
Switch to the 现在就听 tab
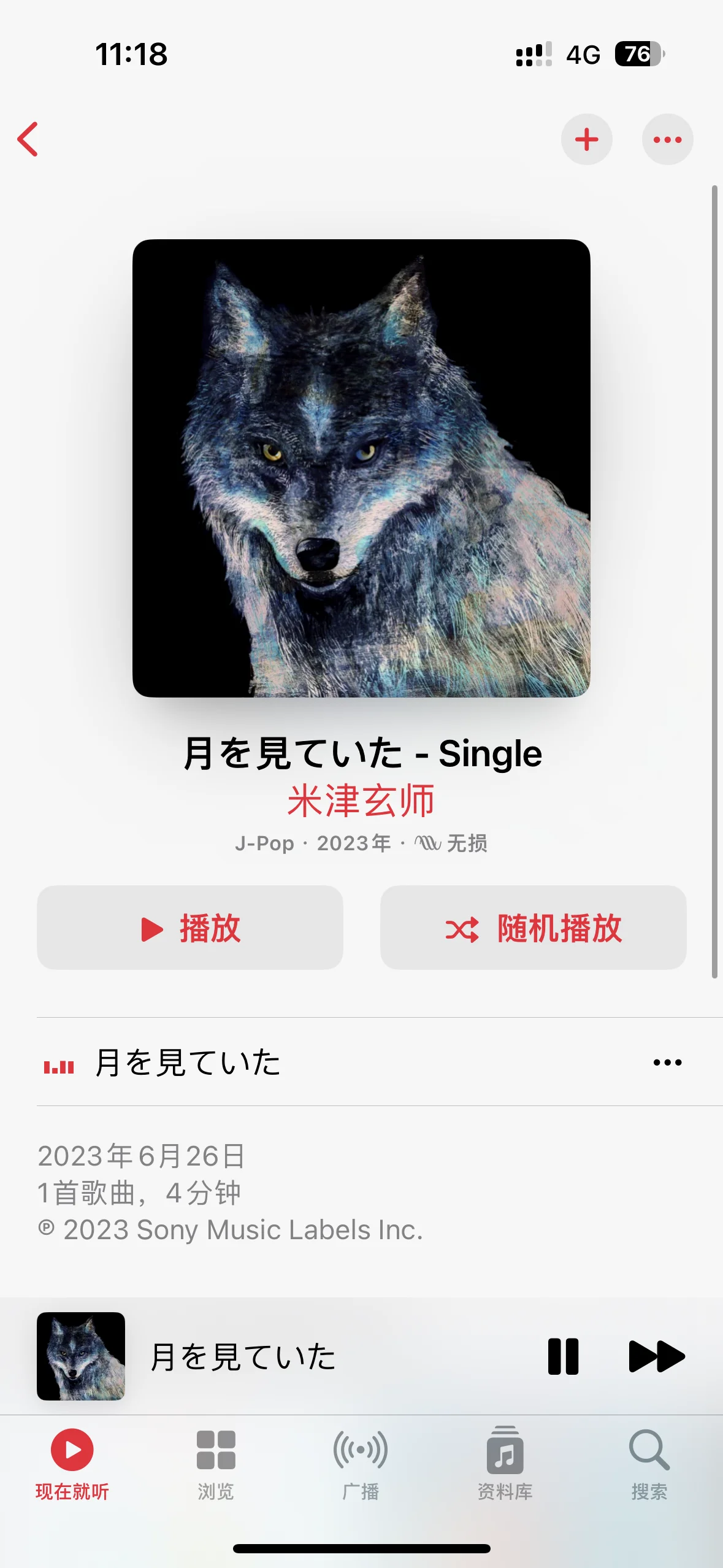pyautogui.click(x=72, y=1464)
